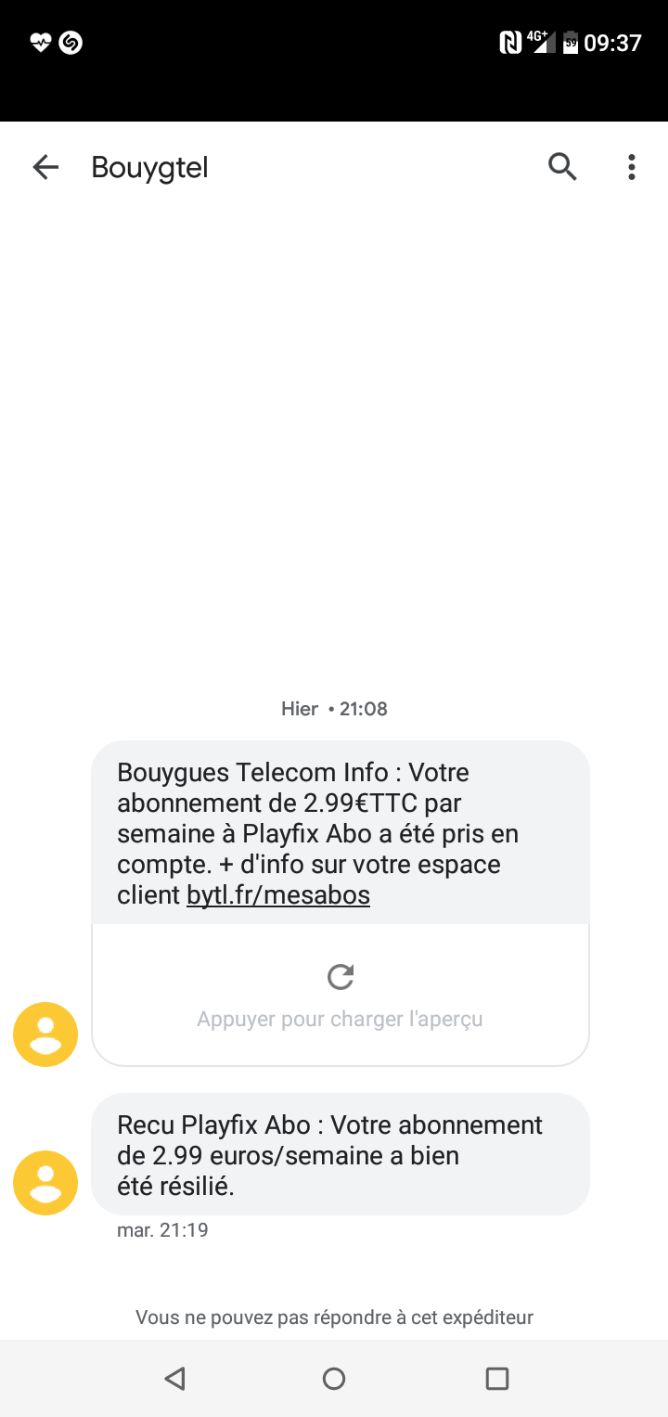
Task: Open sender avatar beside the Recu Playfix message
Action: 45,1183
